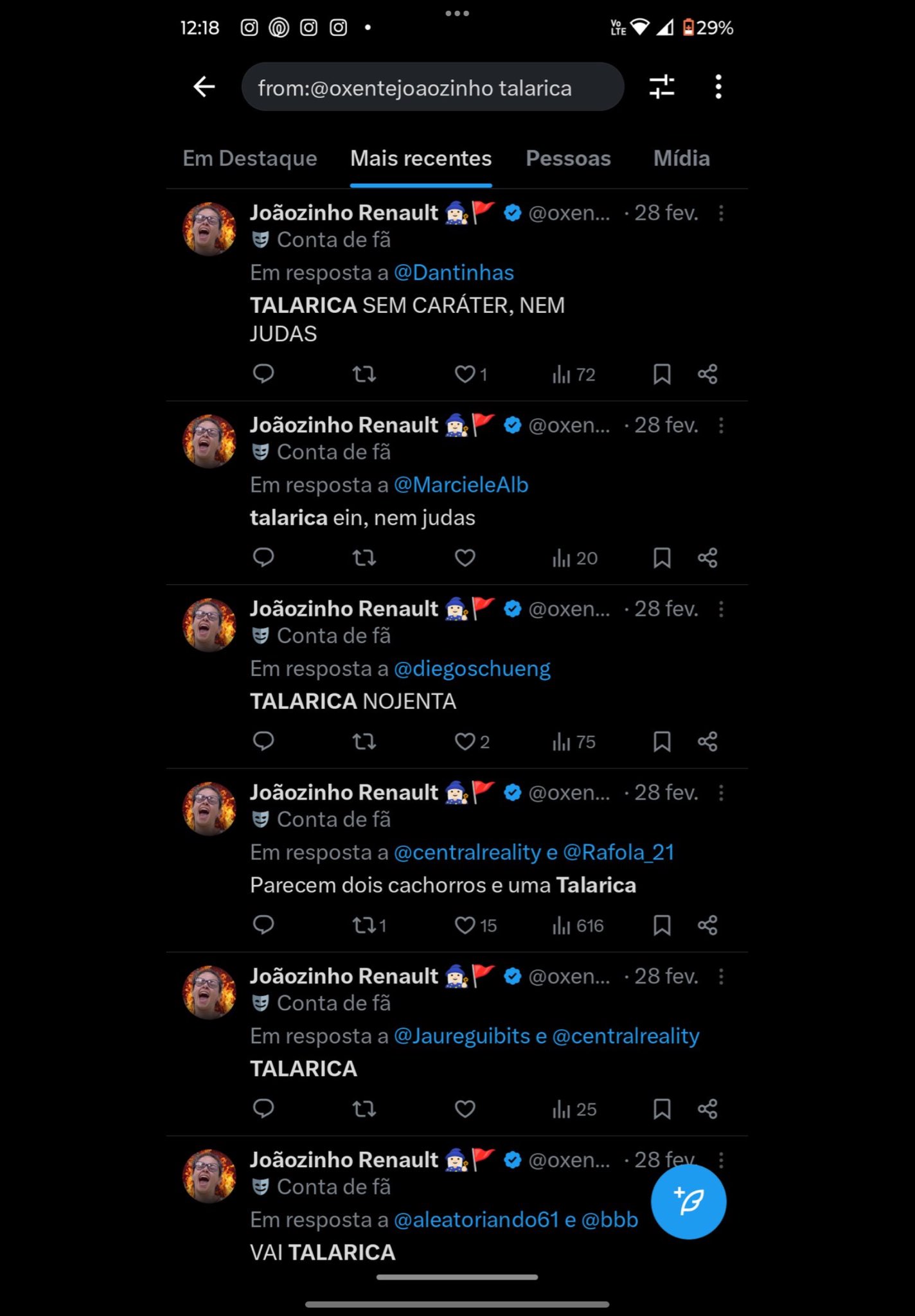Open the @MarcieleAlb mention link

click(x=461, y=485)
